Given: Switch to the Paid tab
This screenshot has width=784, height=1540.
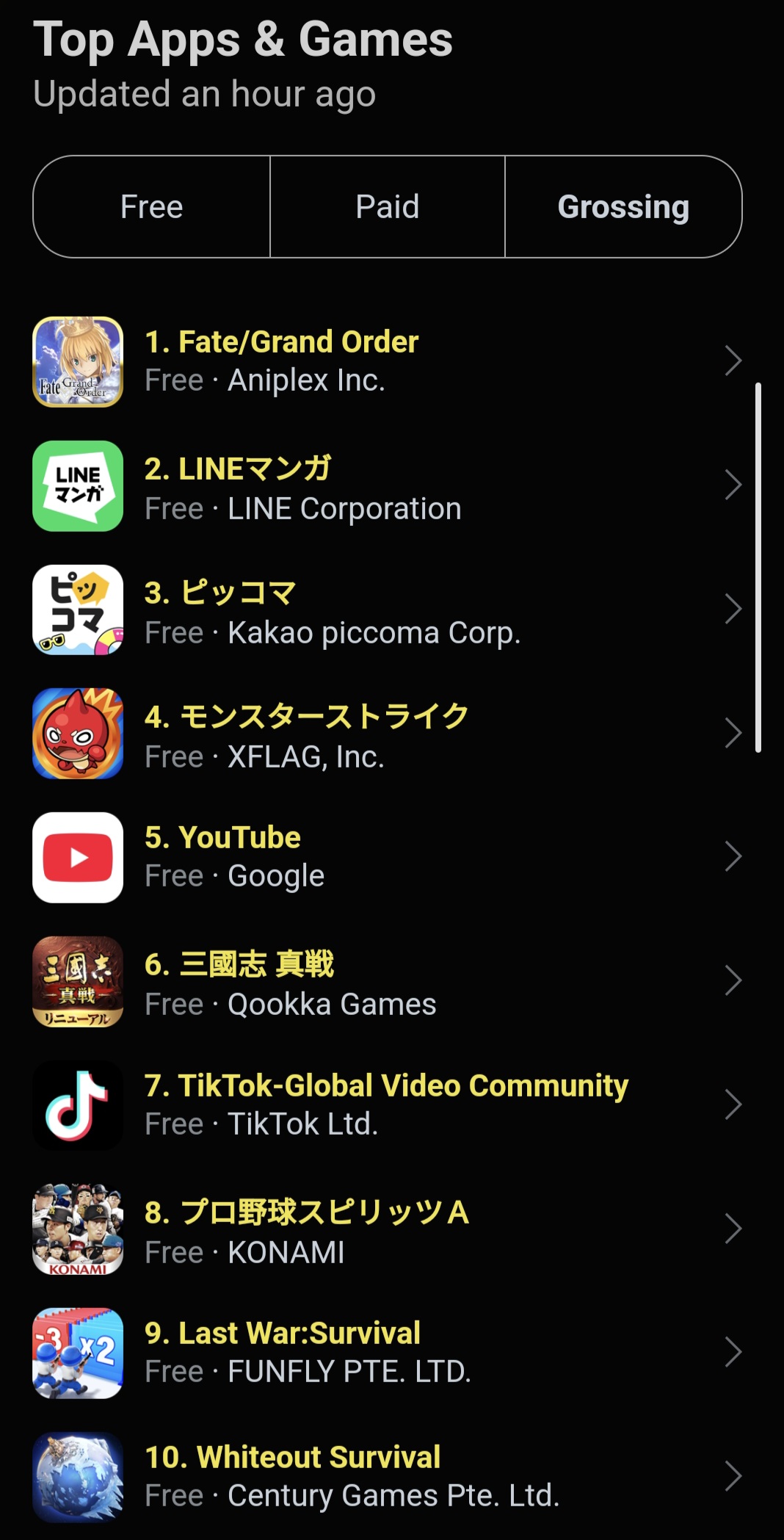Looking at the screenshot, I should [388, 207].
